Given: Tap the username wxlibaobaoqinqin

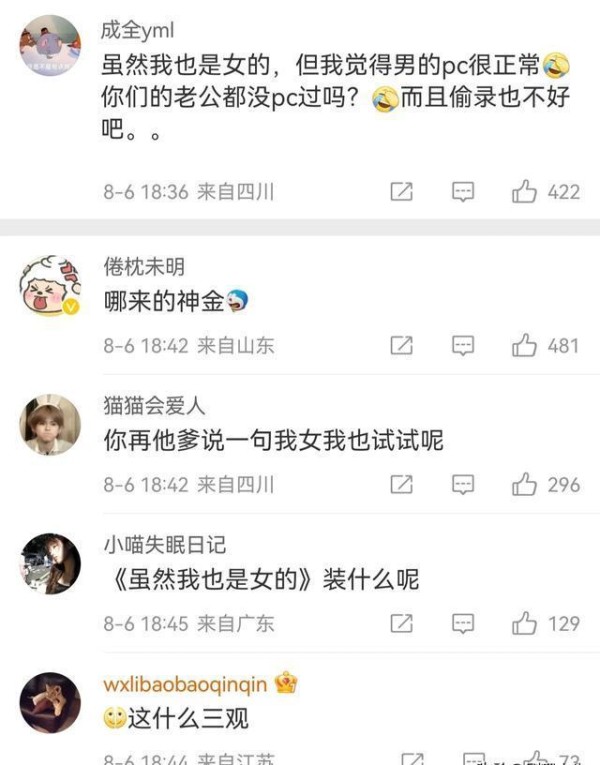Looking at the screenshot, I should click(185, 684).
